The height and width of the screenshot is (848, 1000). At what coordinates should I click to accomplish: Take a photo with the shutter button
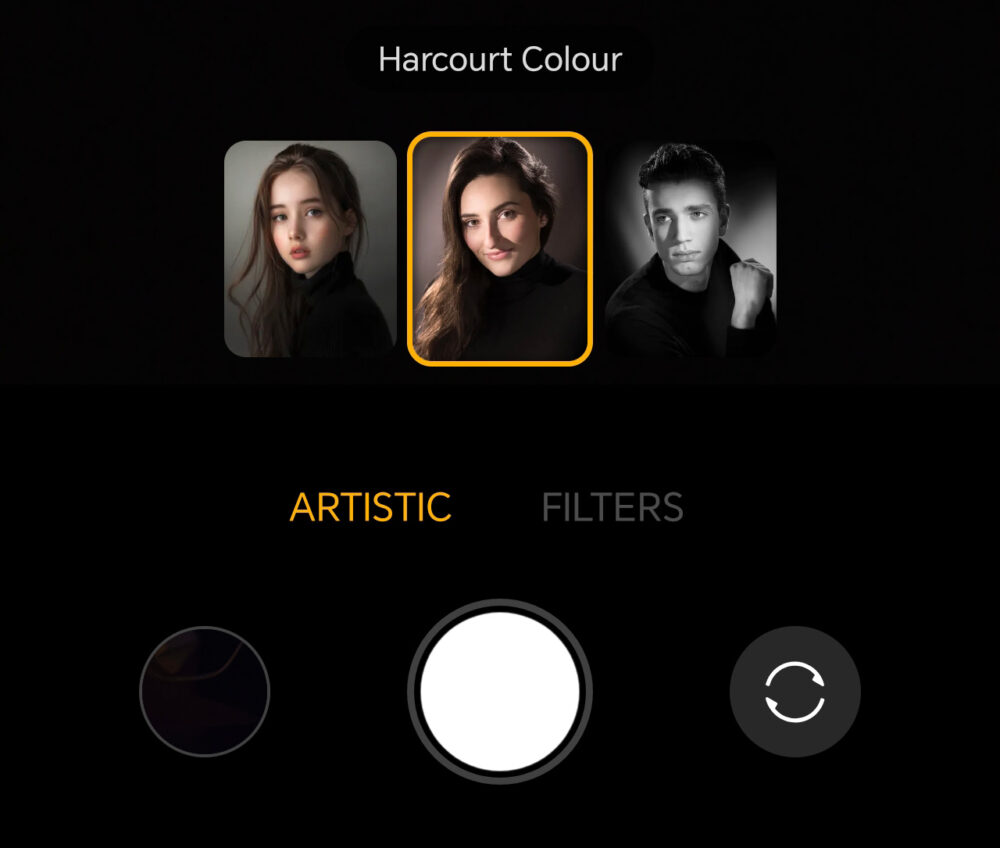click(500, 691)
